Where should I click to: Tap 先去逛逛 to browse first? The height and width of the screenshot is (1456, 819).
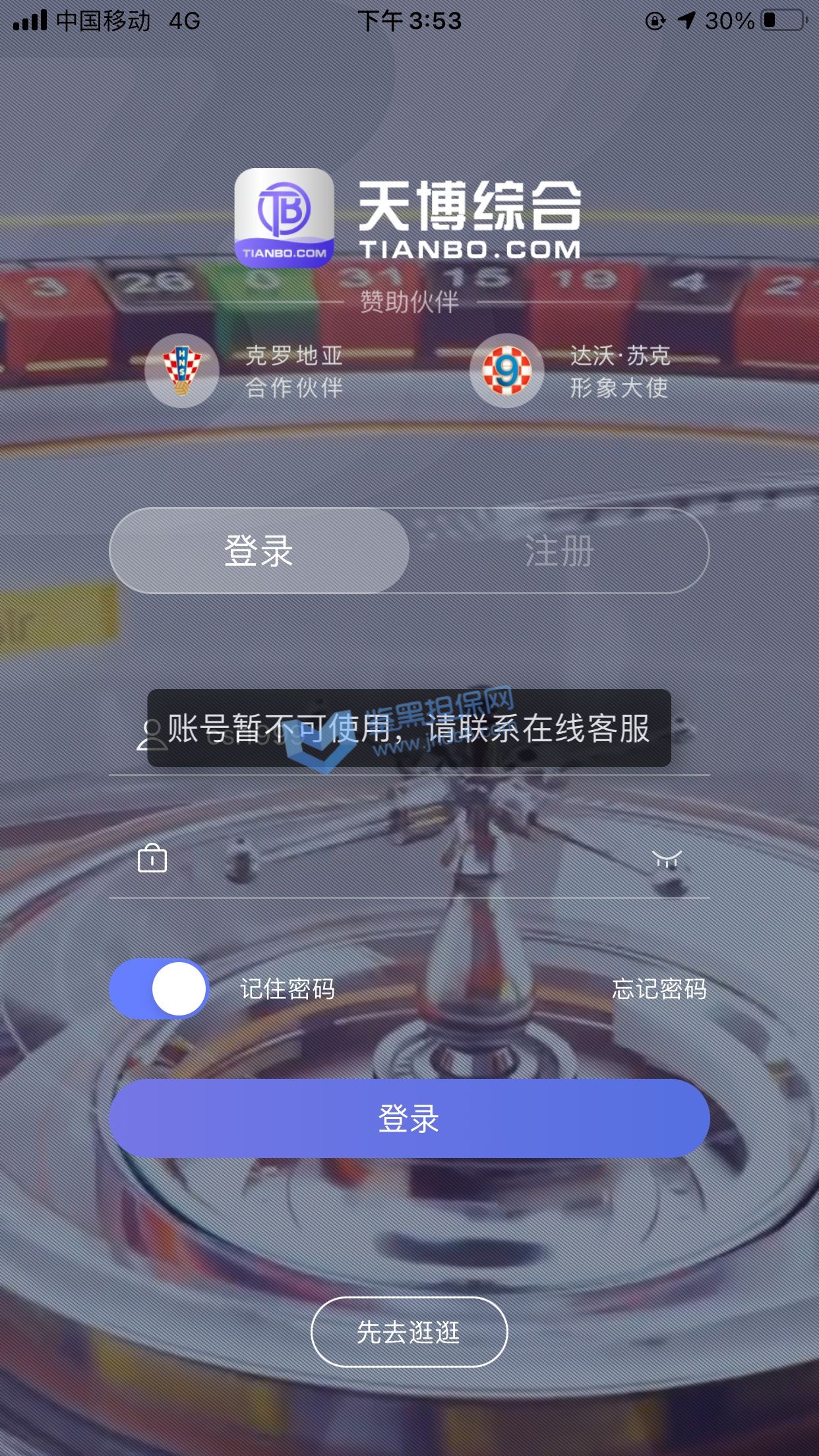click(x=409, y=1333)
